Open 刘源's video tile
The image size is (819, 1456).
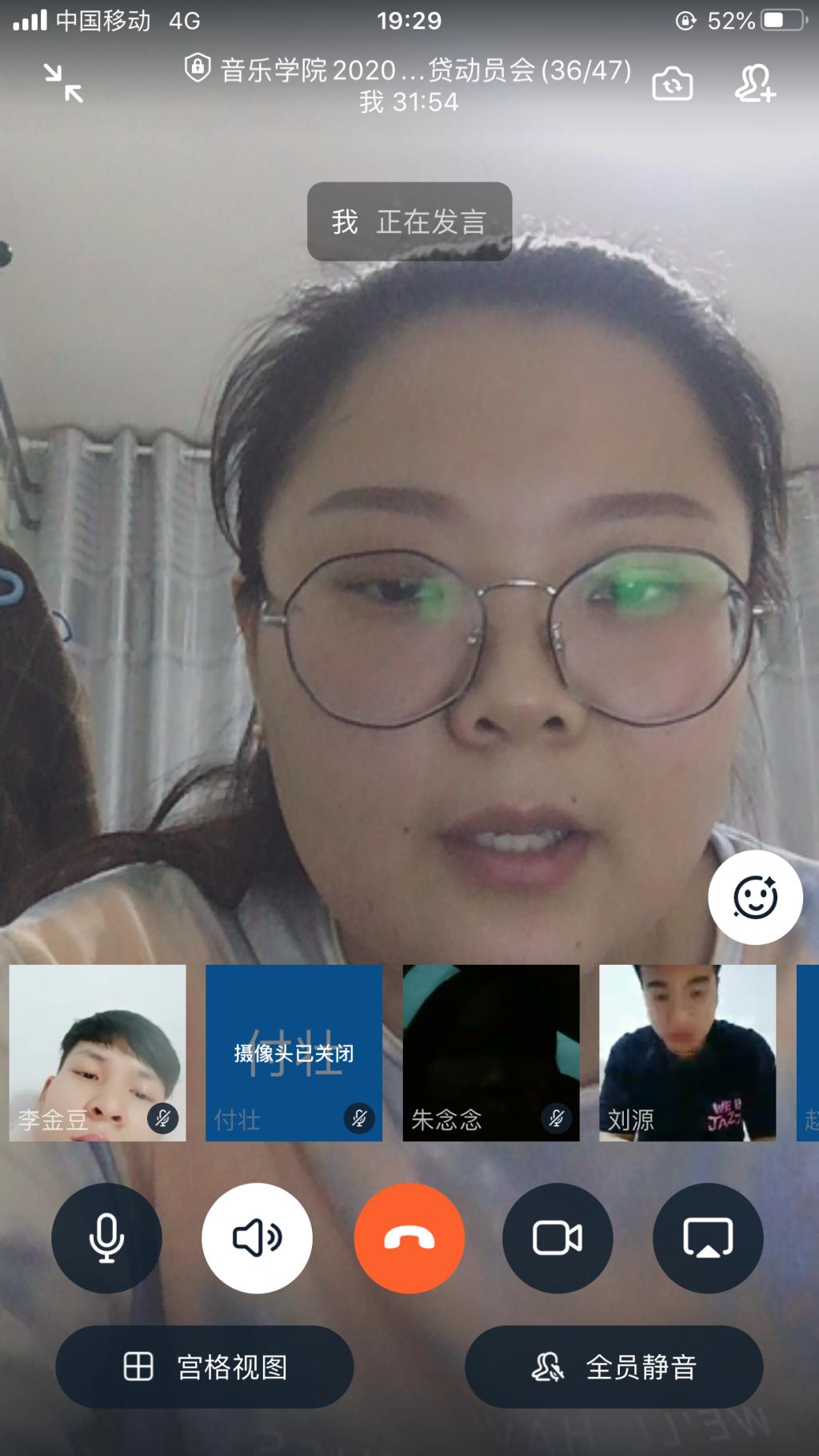pyautogui.click(x=687, y=1052)
